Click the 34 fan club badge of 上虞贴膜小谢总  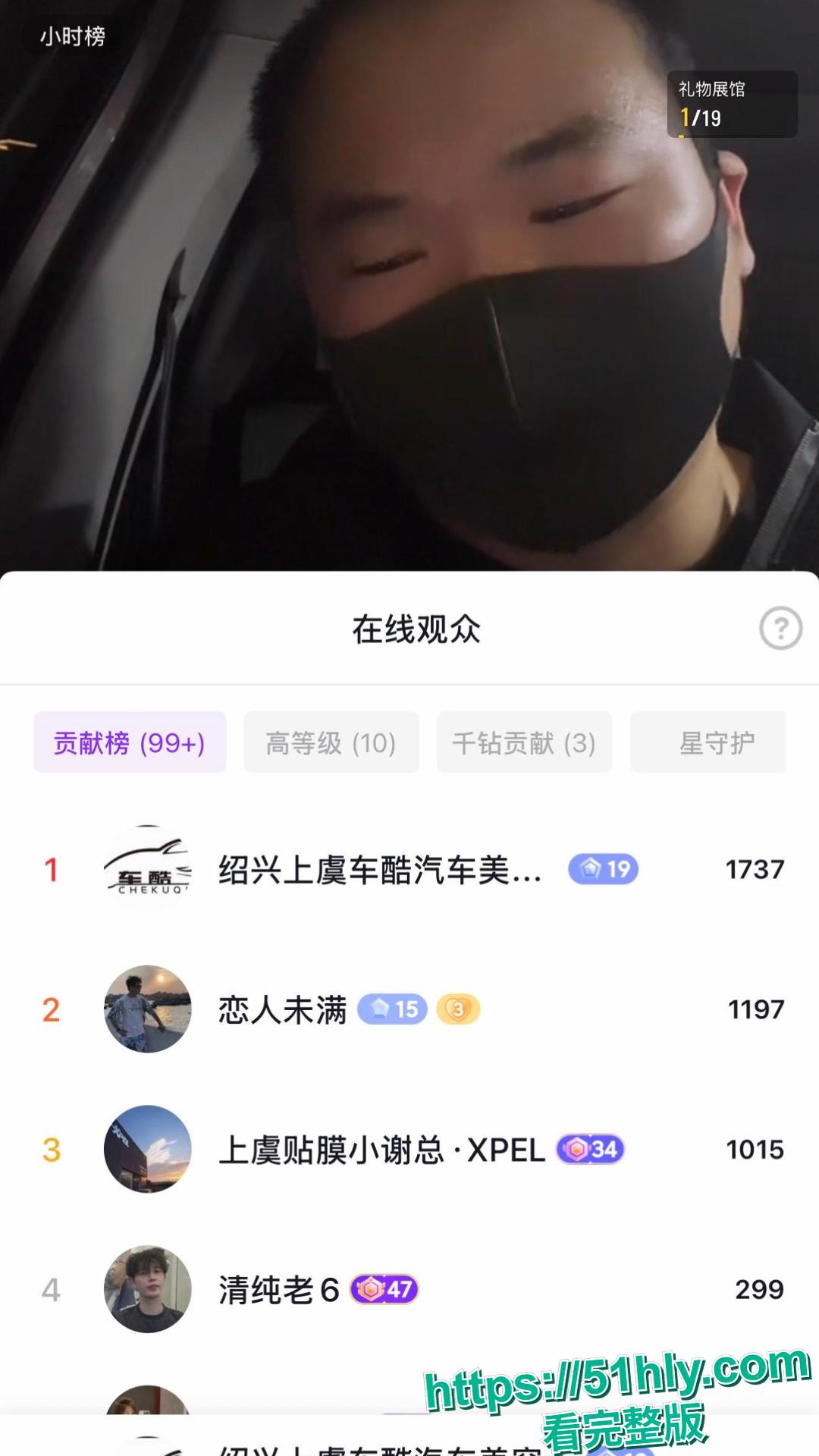click(593, 1149)
